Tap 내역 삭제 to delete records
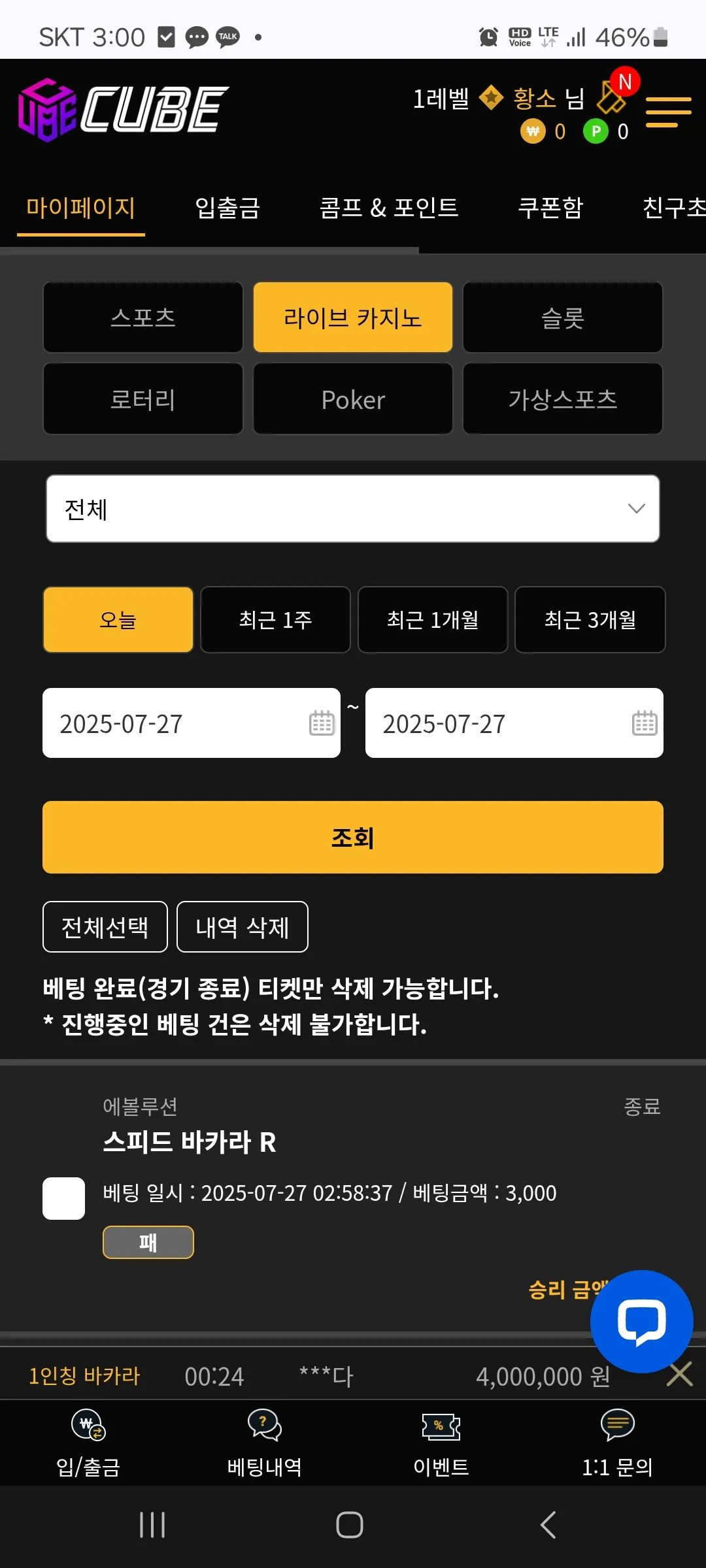 (243, 927)
